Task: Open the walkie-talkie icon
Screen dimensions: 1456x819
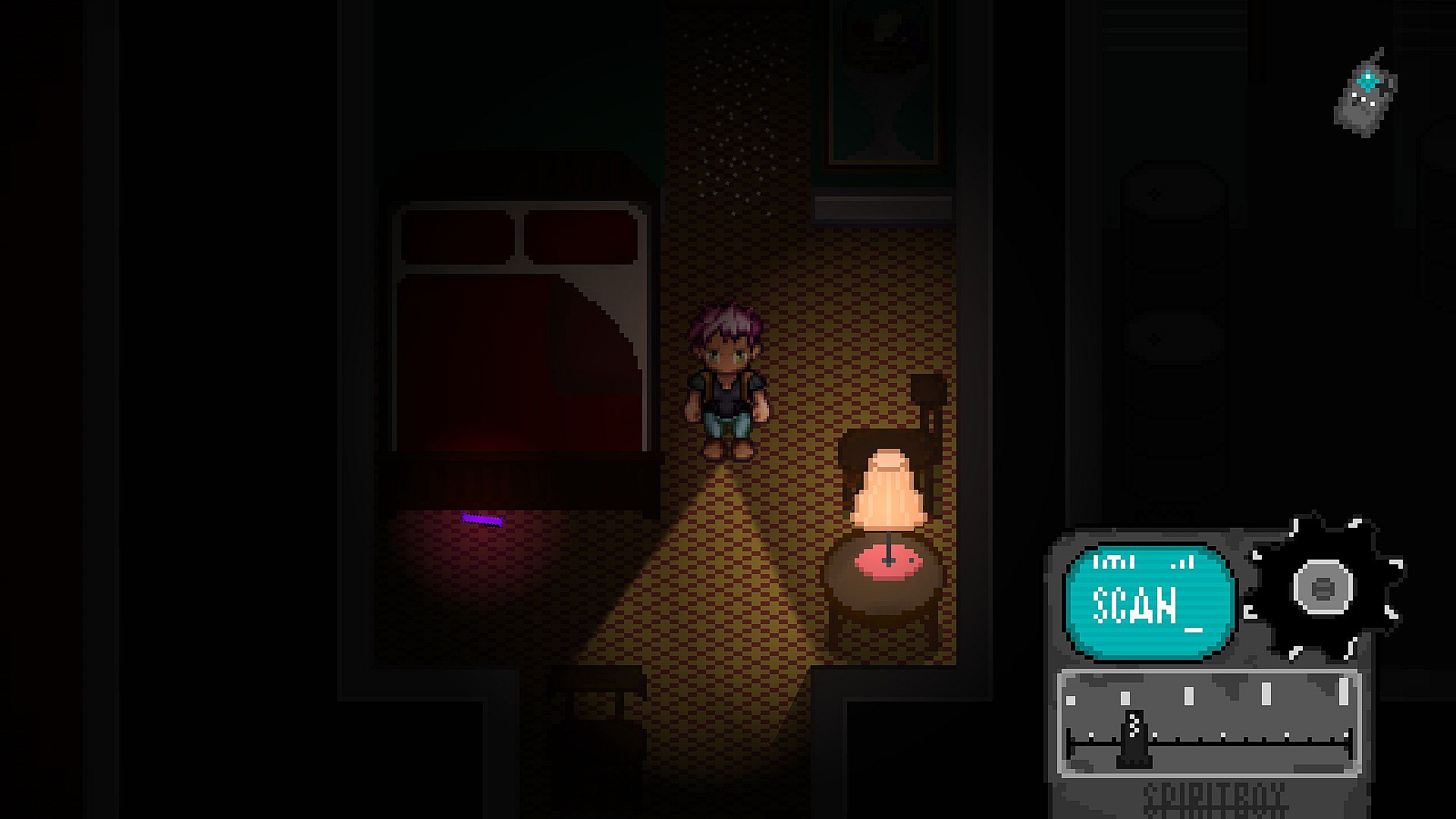Action: pyautogui.click(x=1365, y=94)
